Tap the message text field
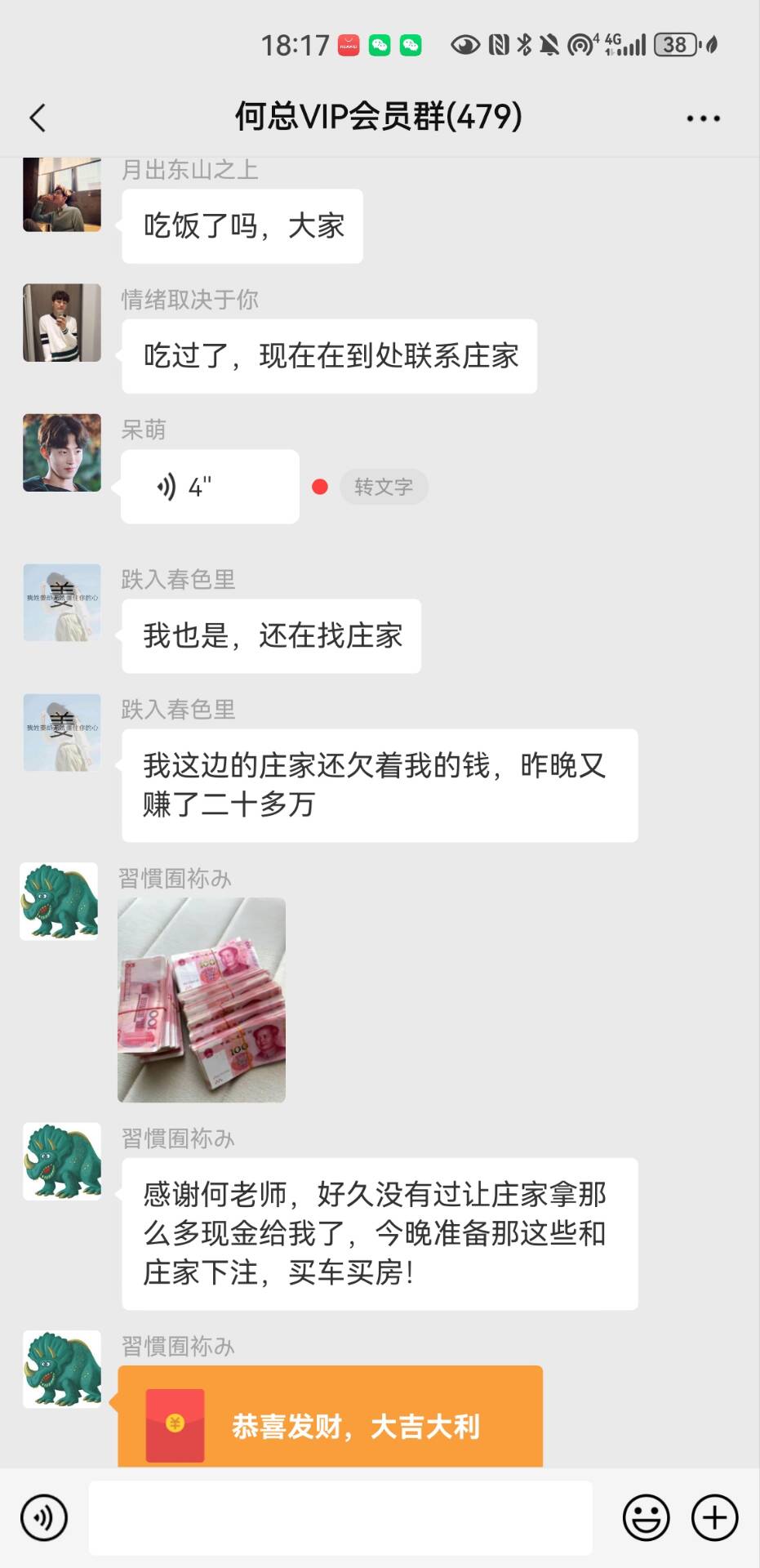This screenshot has width=760, height=1568. tap(340, 1517)
